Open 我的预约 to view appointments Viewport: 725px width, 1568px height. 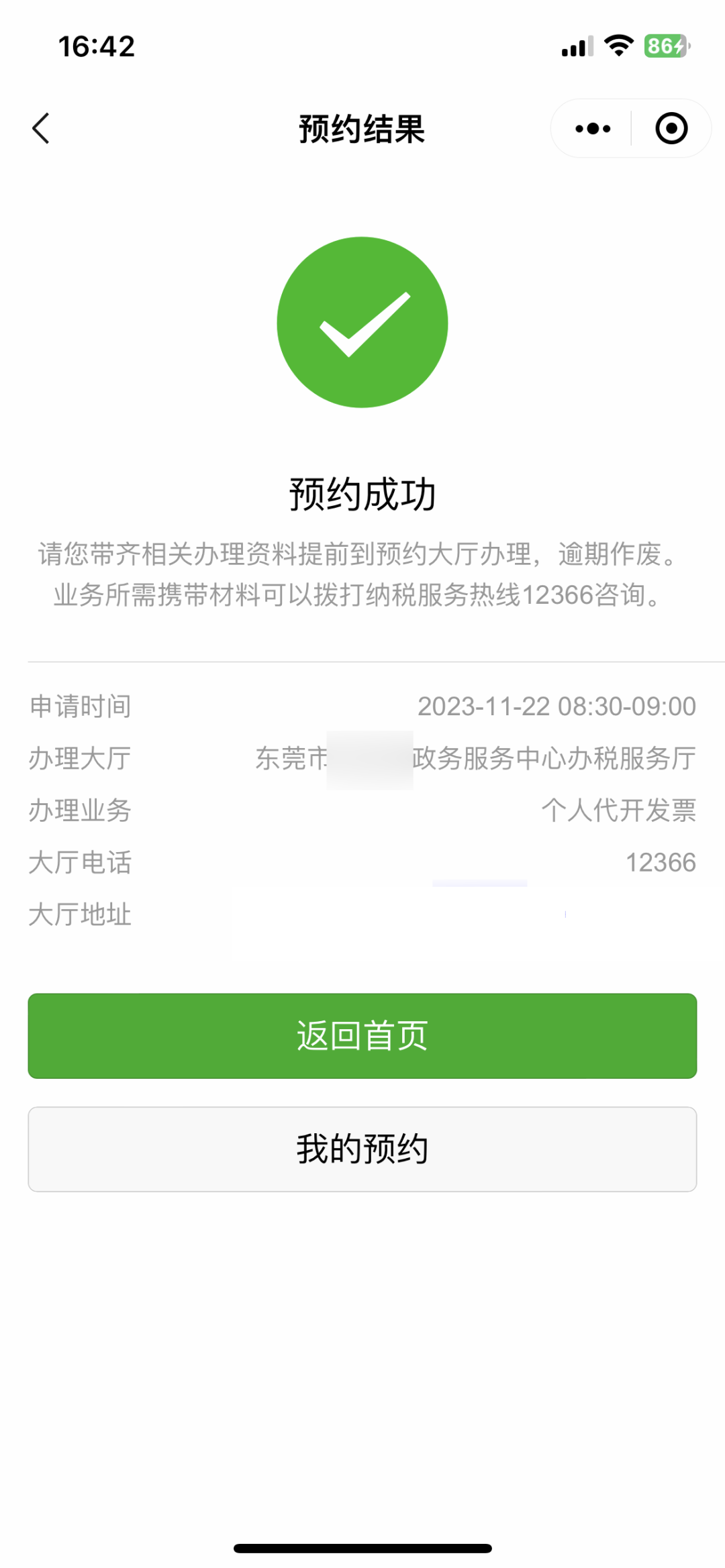(x=362, y=1149)
